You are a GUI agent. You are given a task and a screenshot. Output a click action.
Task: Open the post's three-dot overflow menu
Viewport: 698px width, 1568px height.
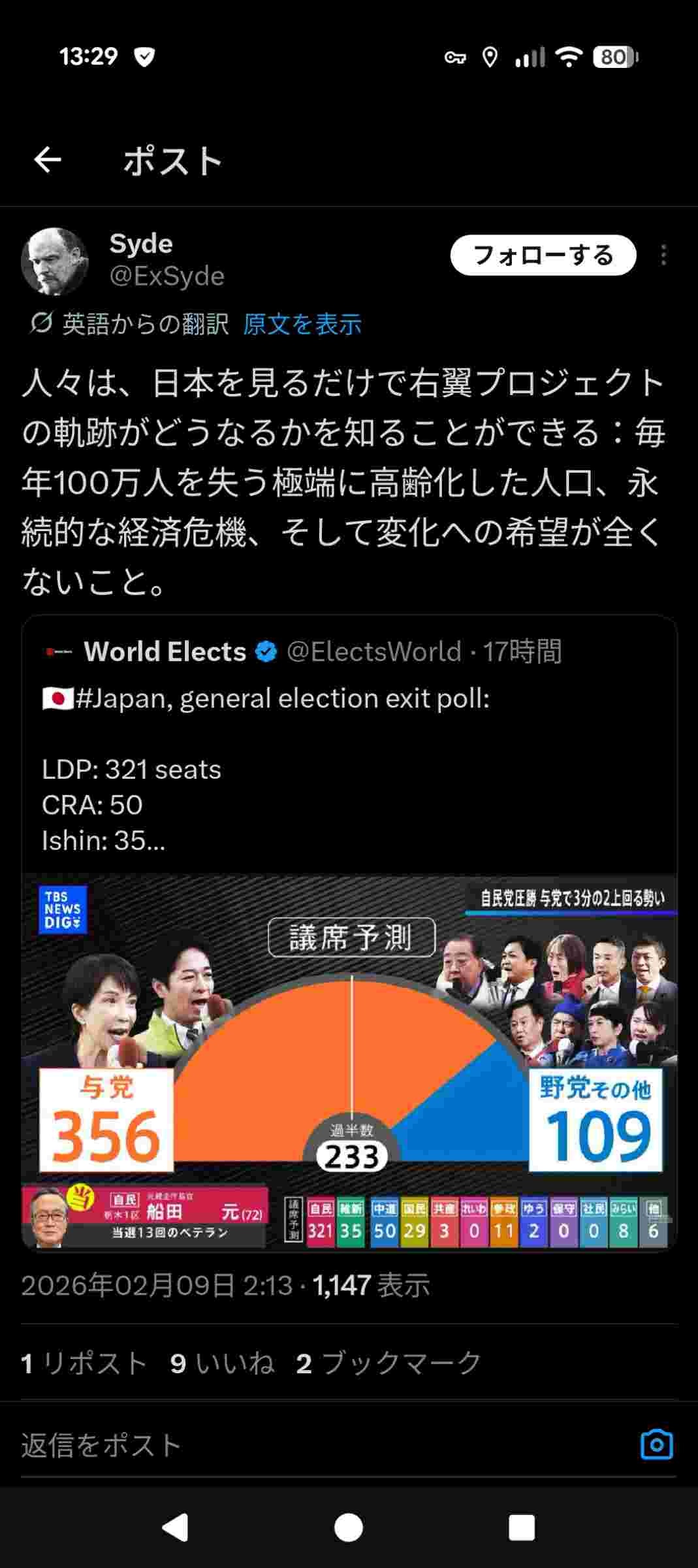[663, 255]
